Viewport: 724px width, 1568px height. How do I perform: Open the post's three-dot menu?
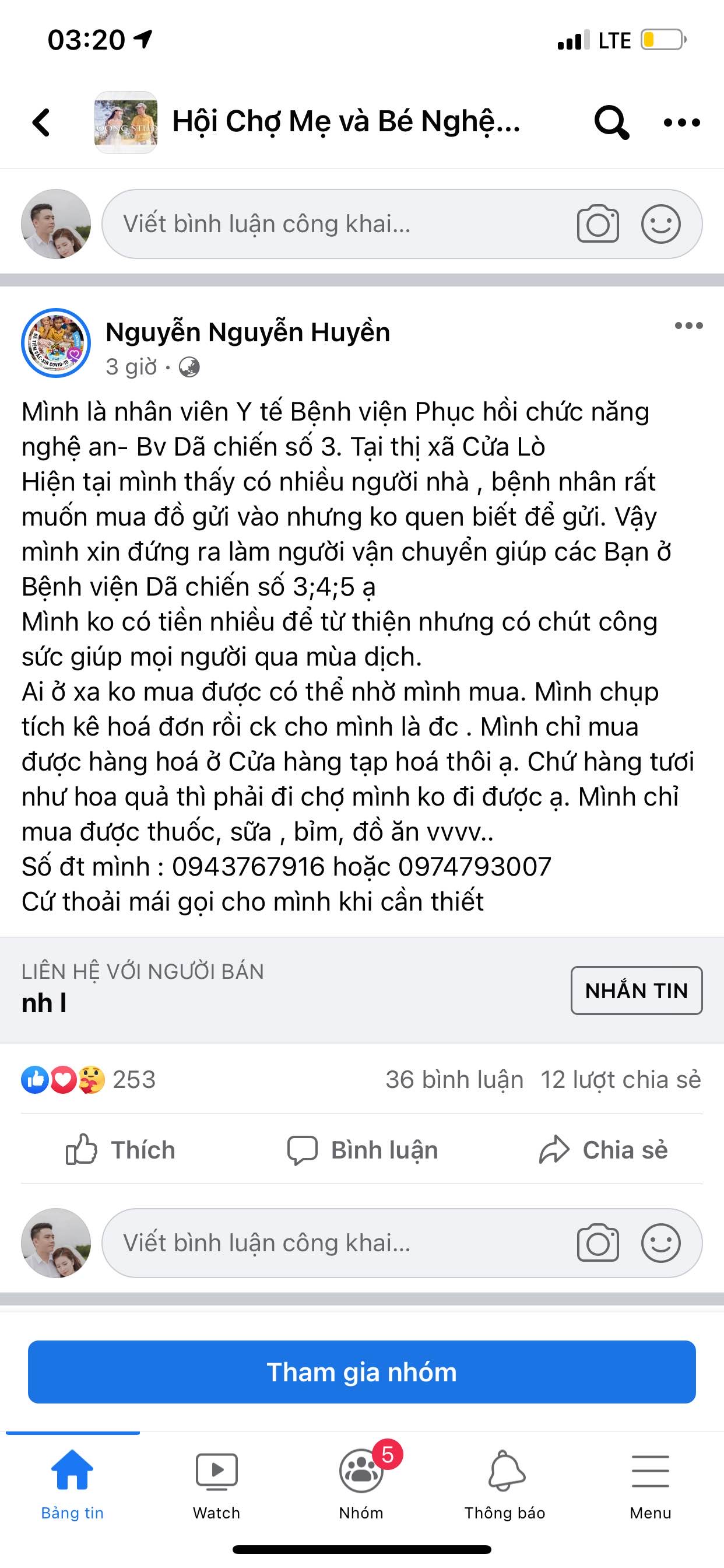pyautogui.click(x=688, y=325)
